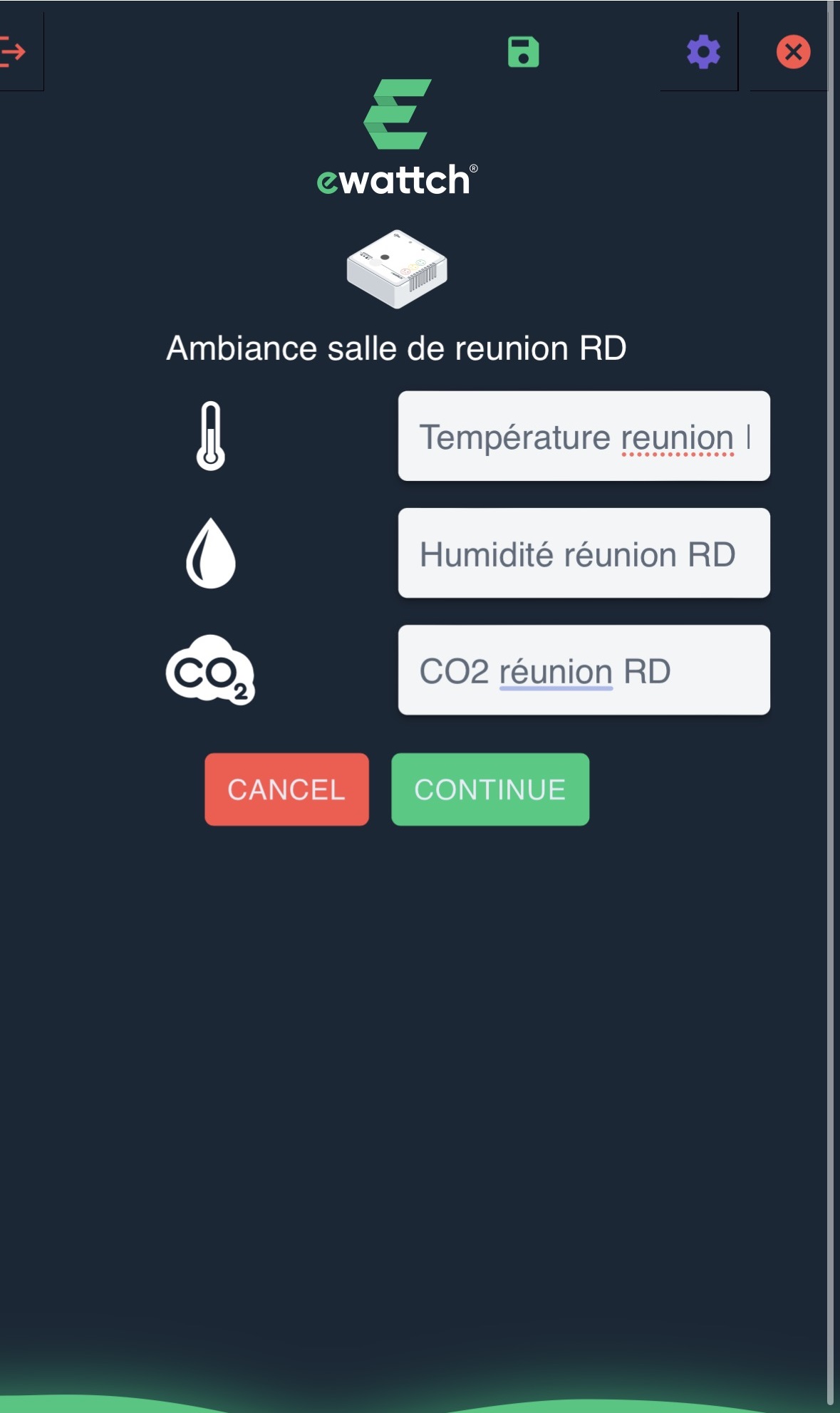Viewport: 840px width, 1413px height.
Task: Tap the CONTINUE button
Action: [490, 790]
